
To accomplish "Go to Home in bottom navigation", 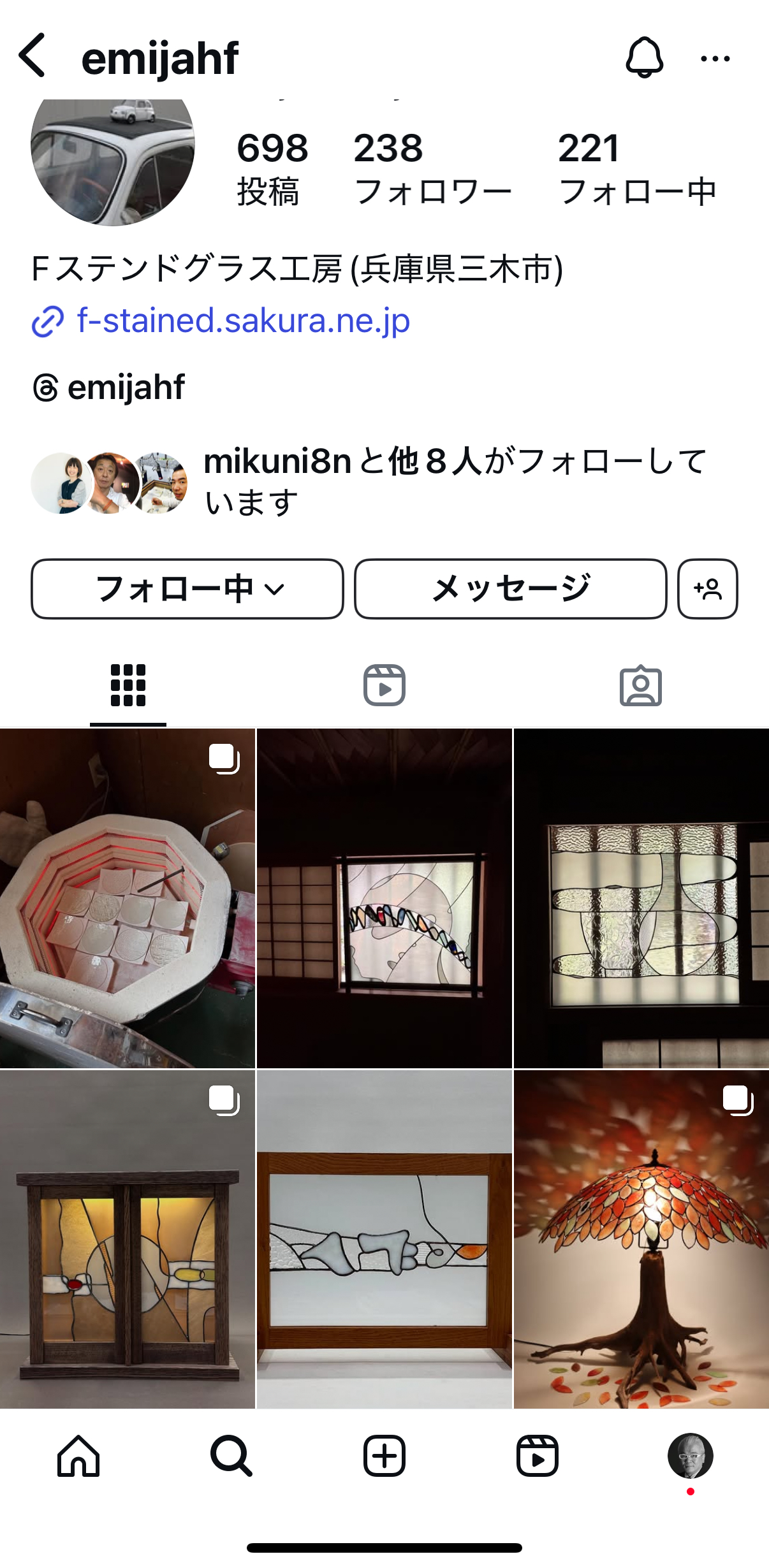I will (78, 1455).
